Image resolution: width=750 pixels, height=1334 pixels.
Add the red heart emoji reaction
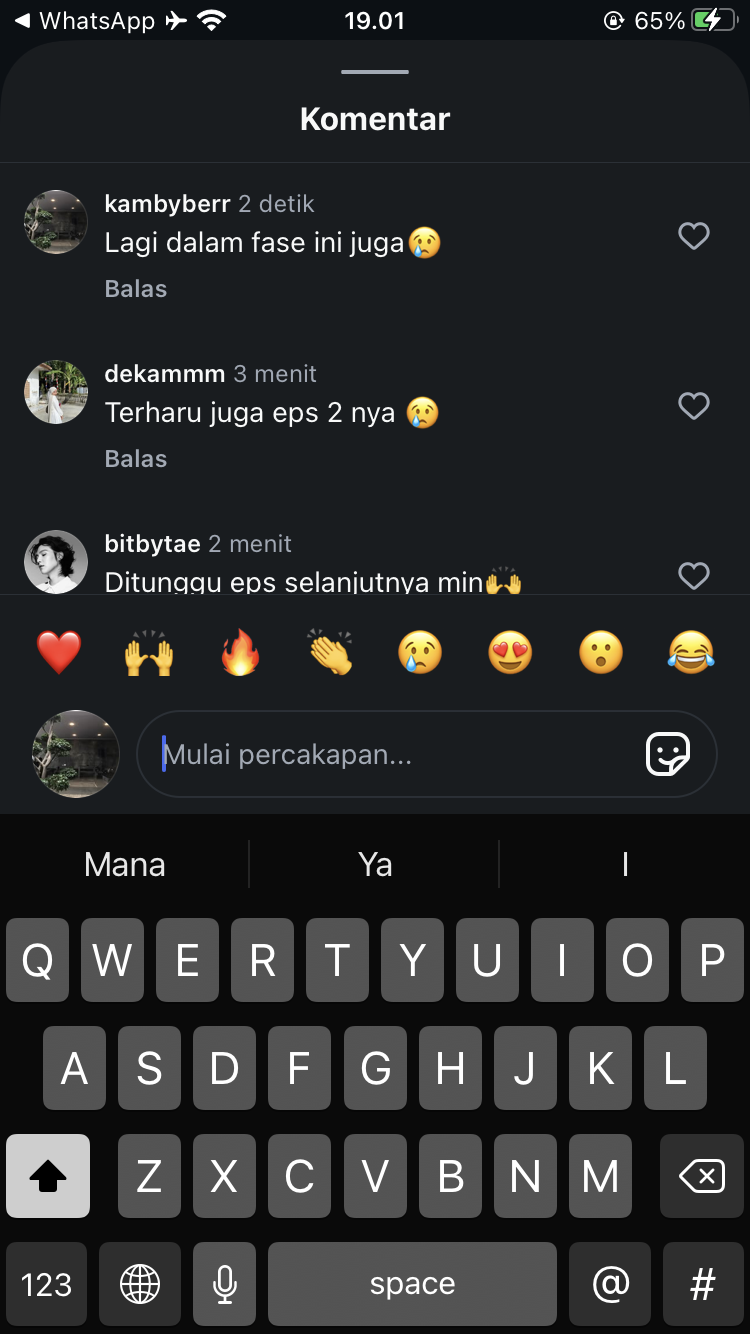point(59,654)
